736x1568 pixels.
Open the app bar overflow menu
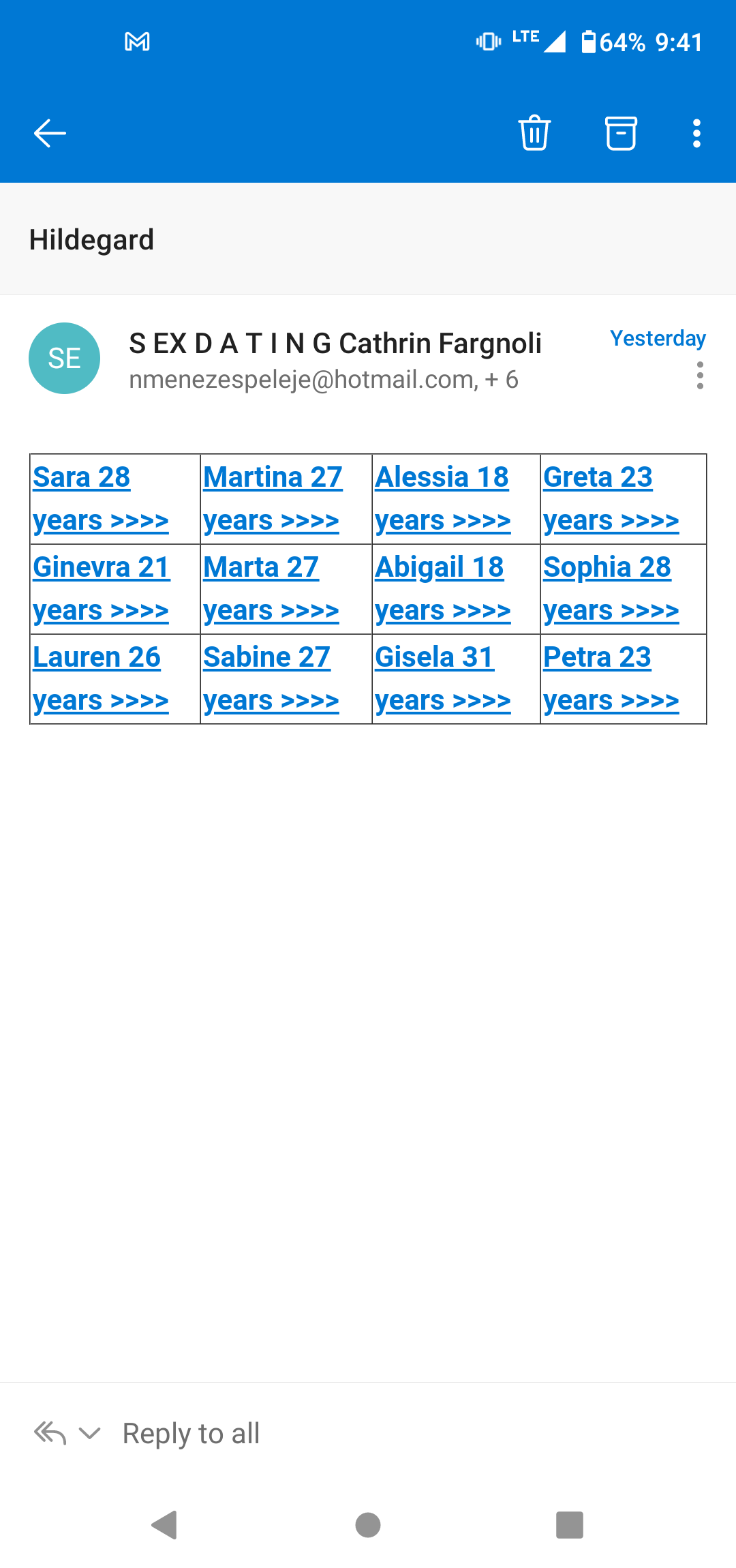point(696,133)
